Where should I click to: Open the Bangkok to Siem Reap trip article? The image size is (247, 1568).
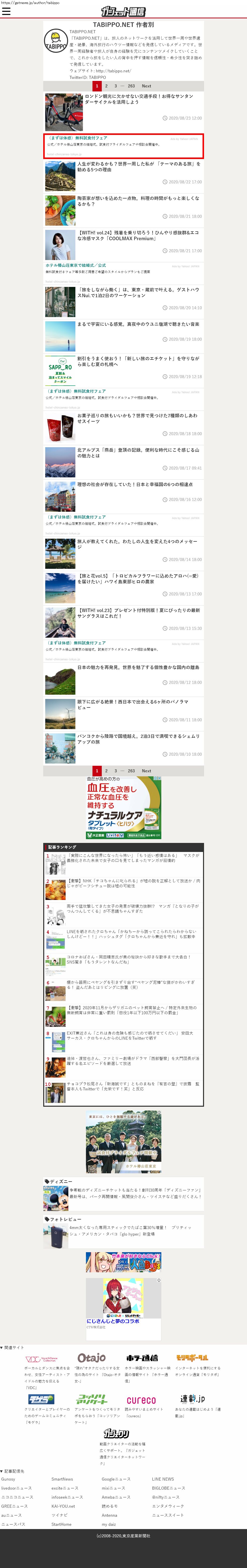click(138, 739)
